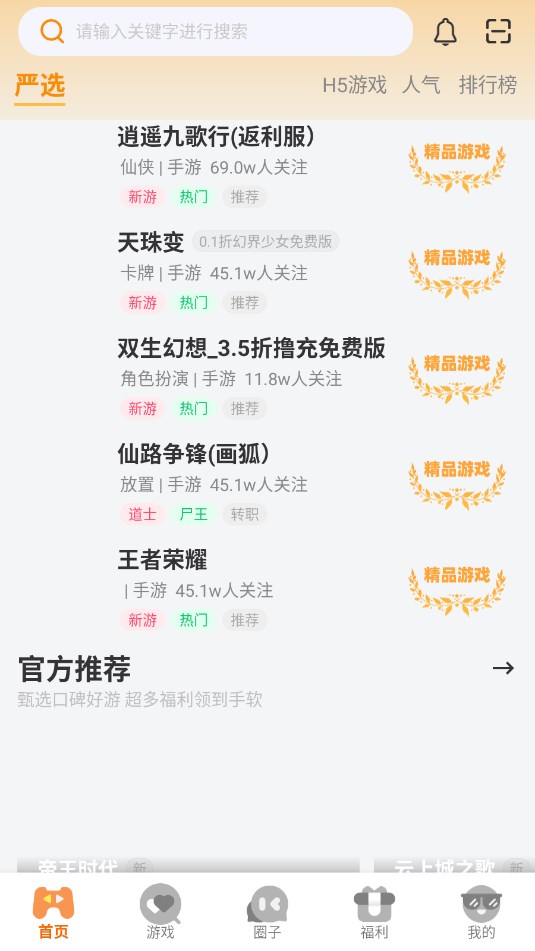This screenshot has height=951, width=535.
Task: Switch to the H5游戏 tab
Action: point(354,85)
